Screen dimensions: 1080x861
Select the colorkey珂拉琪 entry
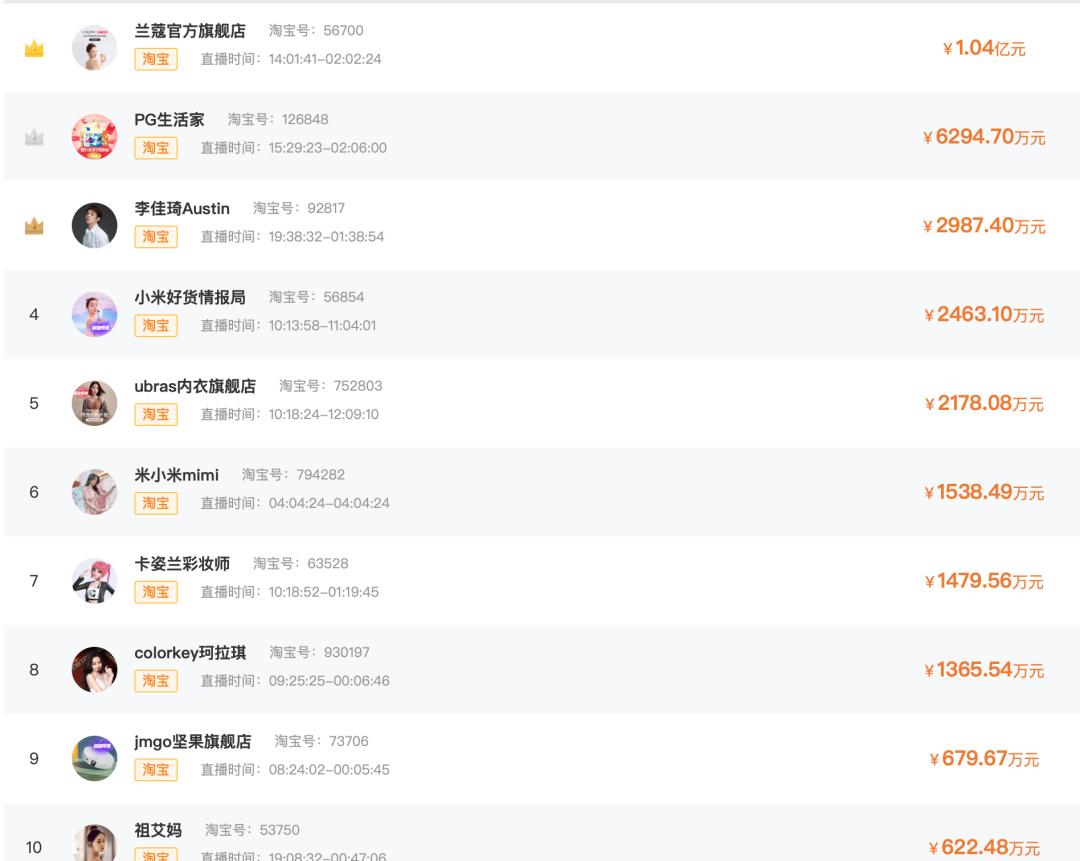(x=190, y=653)
